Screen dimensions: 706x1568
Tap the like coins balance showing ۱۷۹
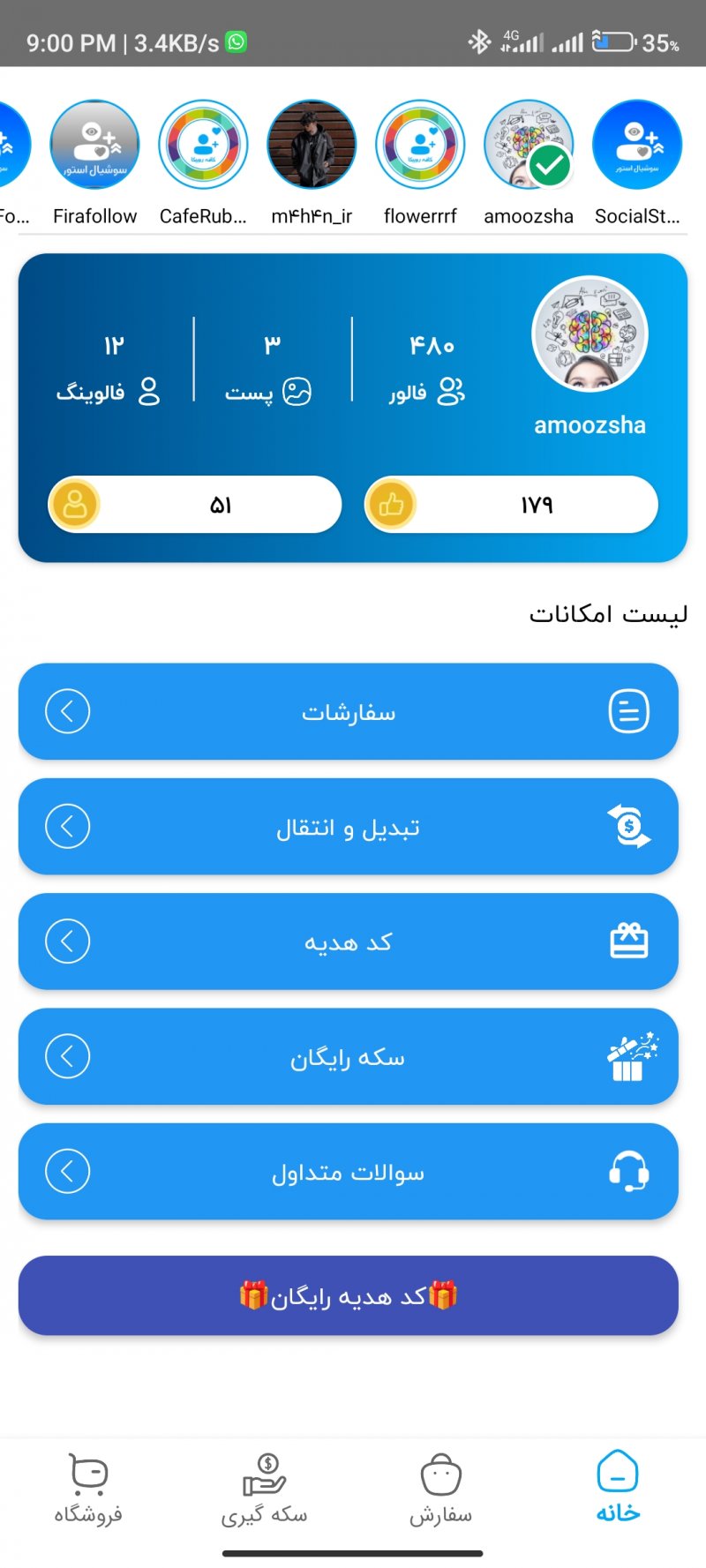(511, 505)
